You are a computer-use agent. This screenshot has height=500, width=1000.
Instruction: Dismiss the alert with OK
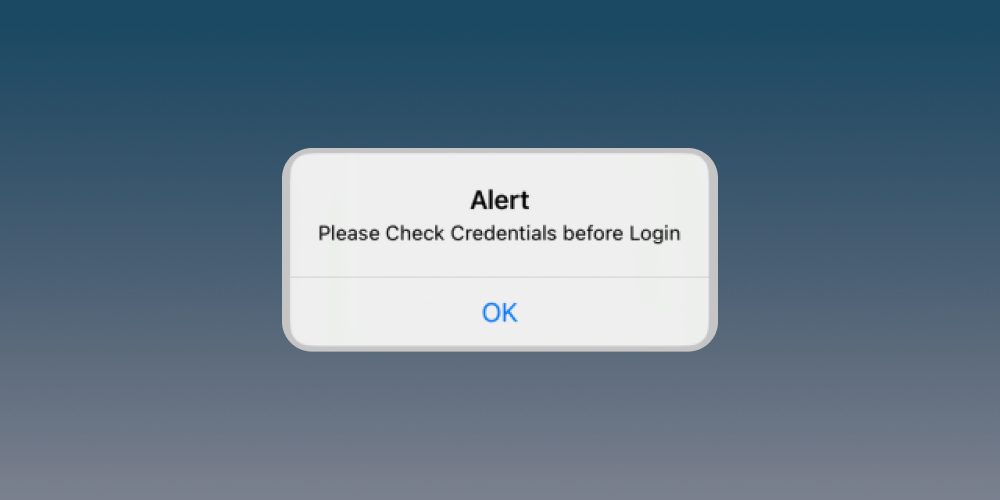499,313
